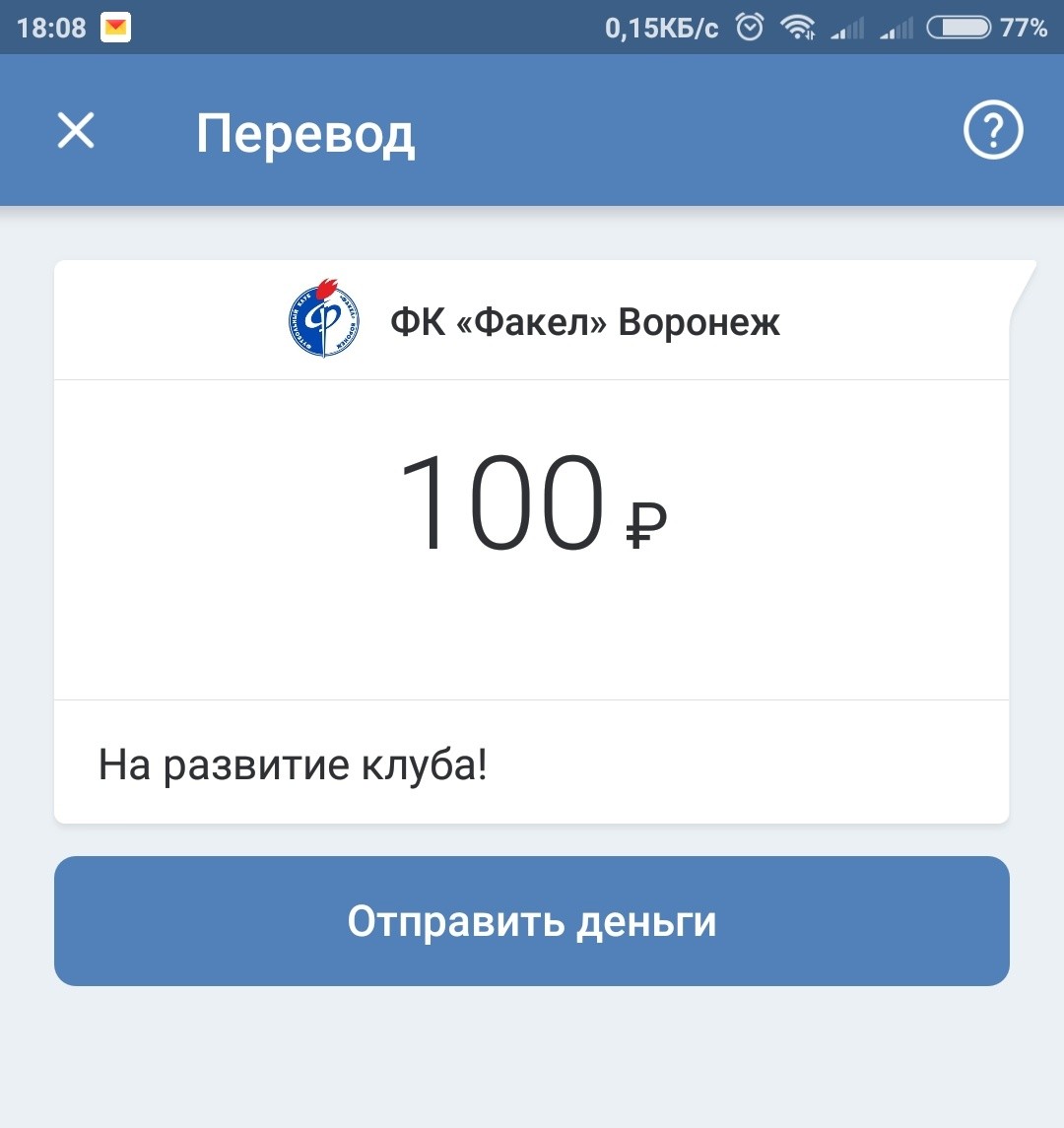Edit the comment «На развитие клуба!»

click(294, 764)
